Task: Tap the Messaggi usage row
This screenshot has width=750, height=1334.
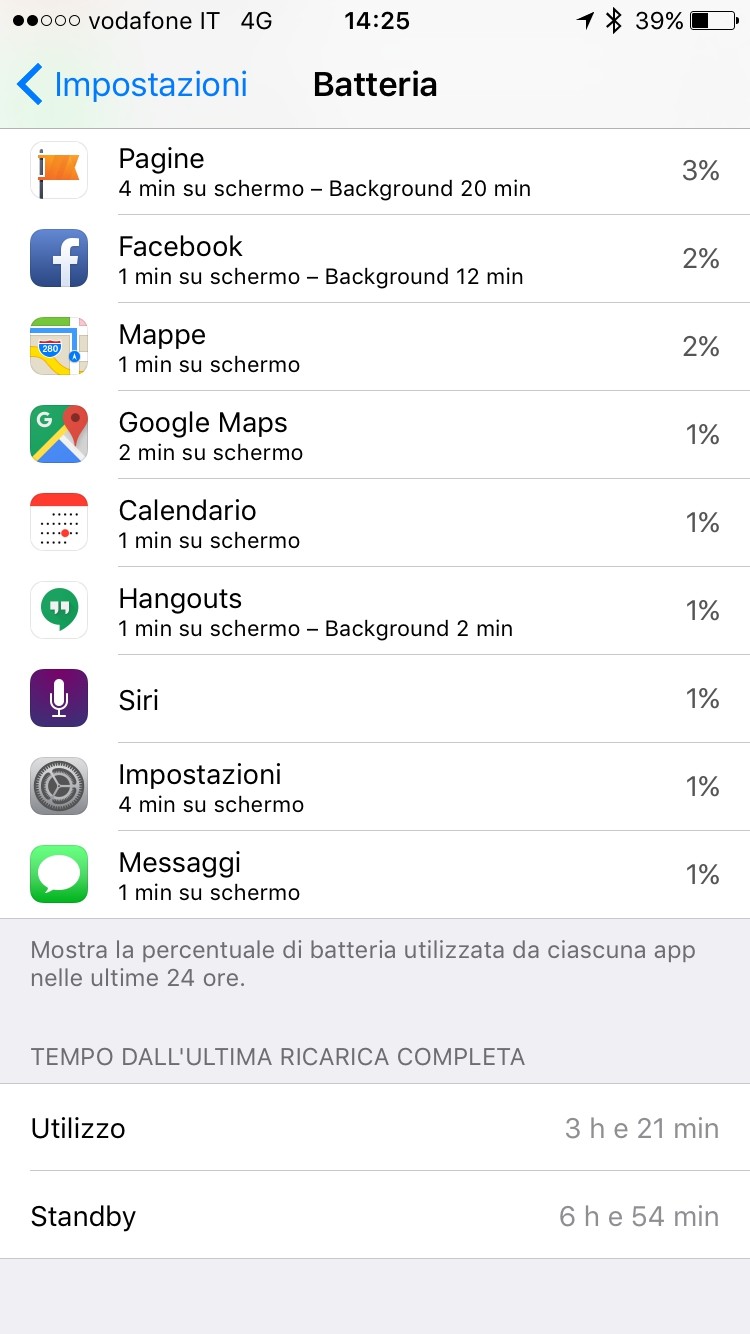Action: pos(375,875)
